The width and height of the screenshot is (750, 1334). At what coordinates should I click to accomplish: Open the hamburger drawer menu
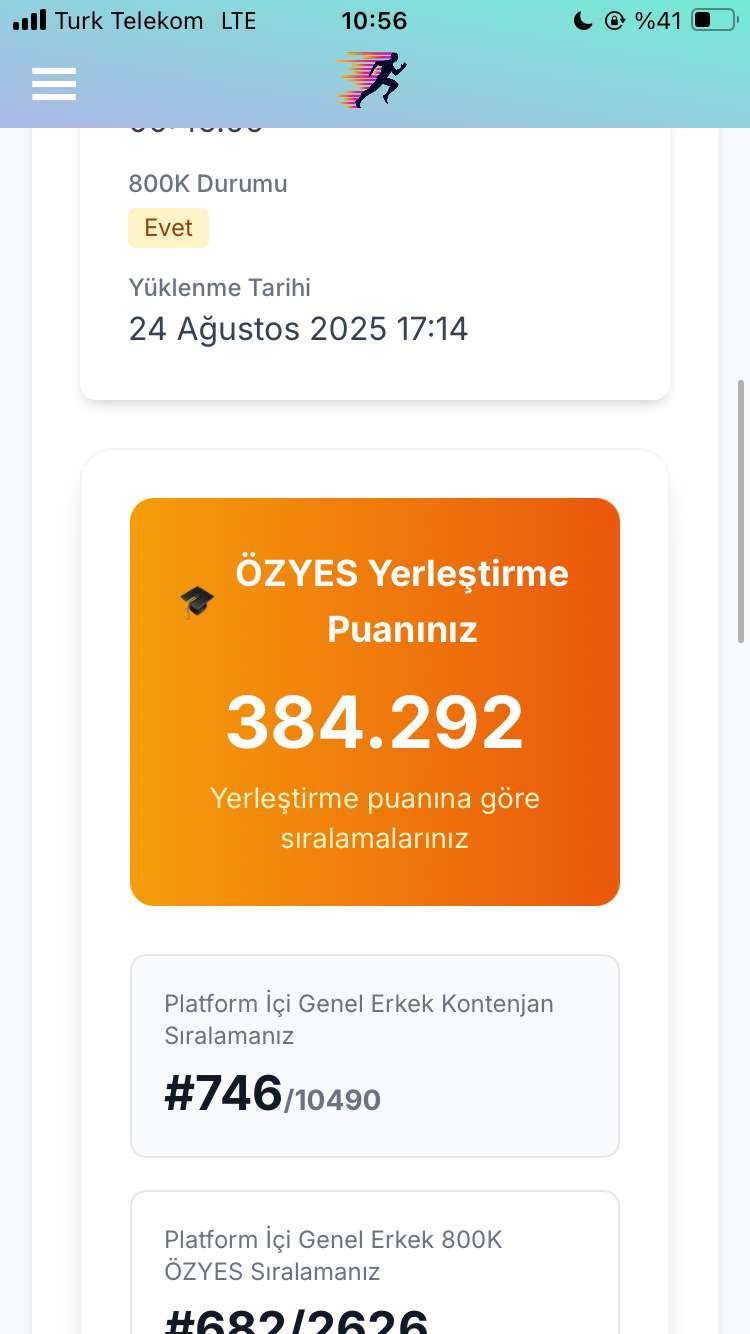[54, 84]
